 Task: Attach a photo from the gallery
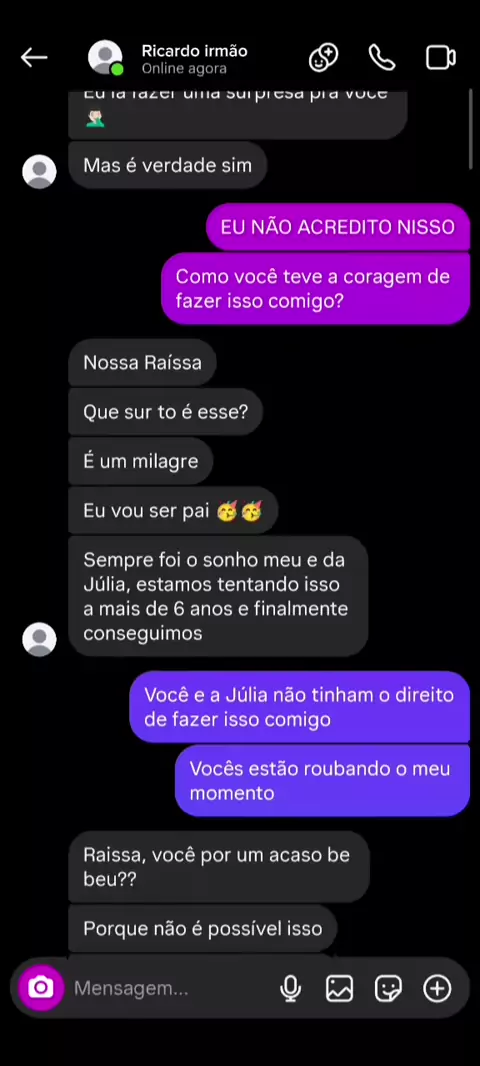coord(339,988)
